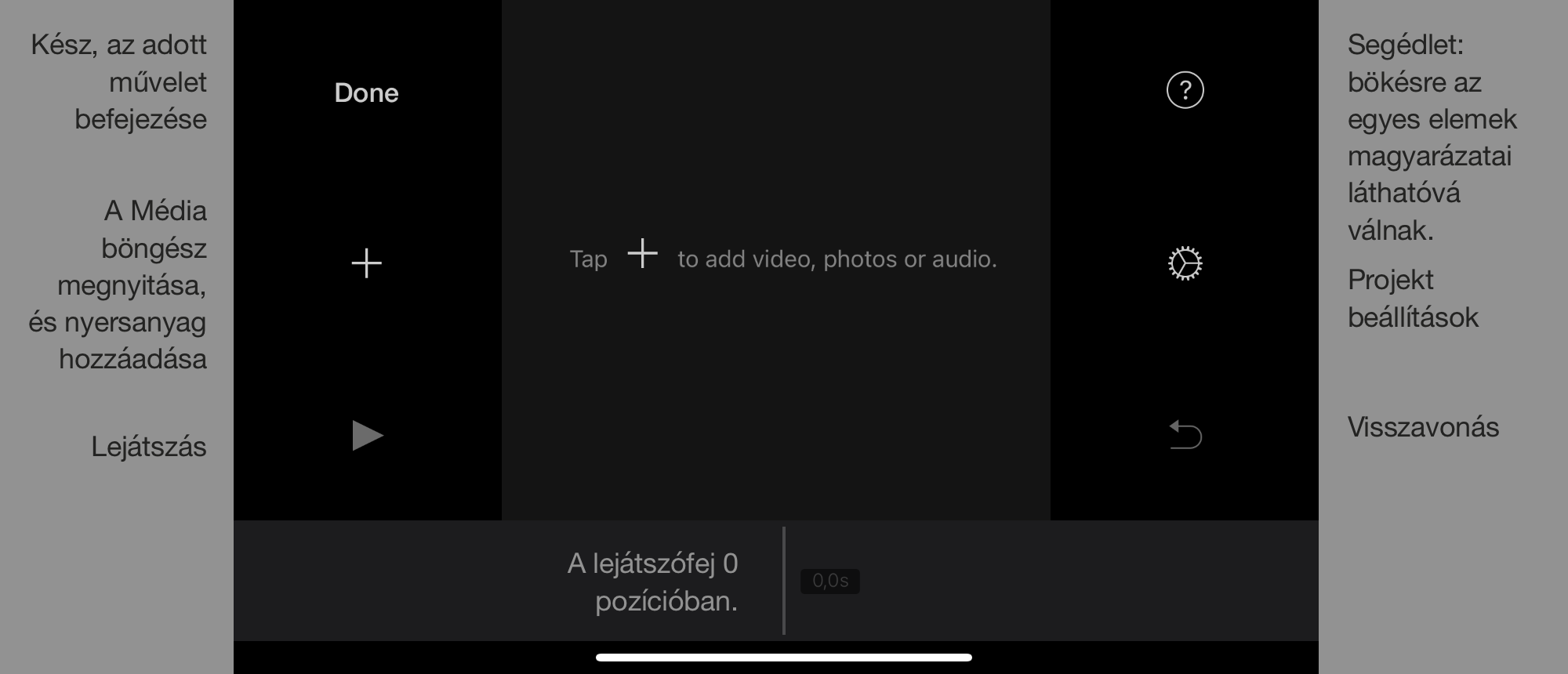1568x674 pixels.
Task: Open the help question mark
Action: coord(1185,90)
